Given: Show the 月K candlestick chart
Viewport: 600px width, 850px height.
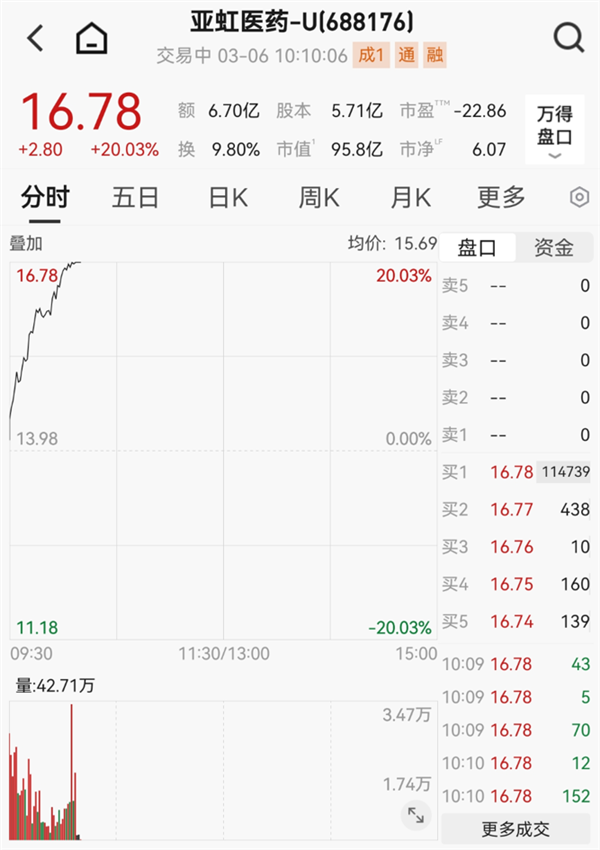Looking at the screenshot, I should (410, 198).
